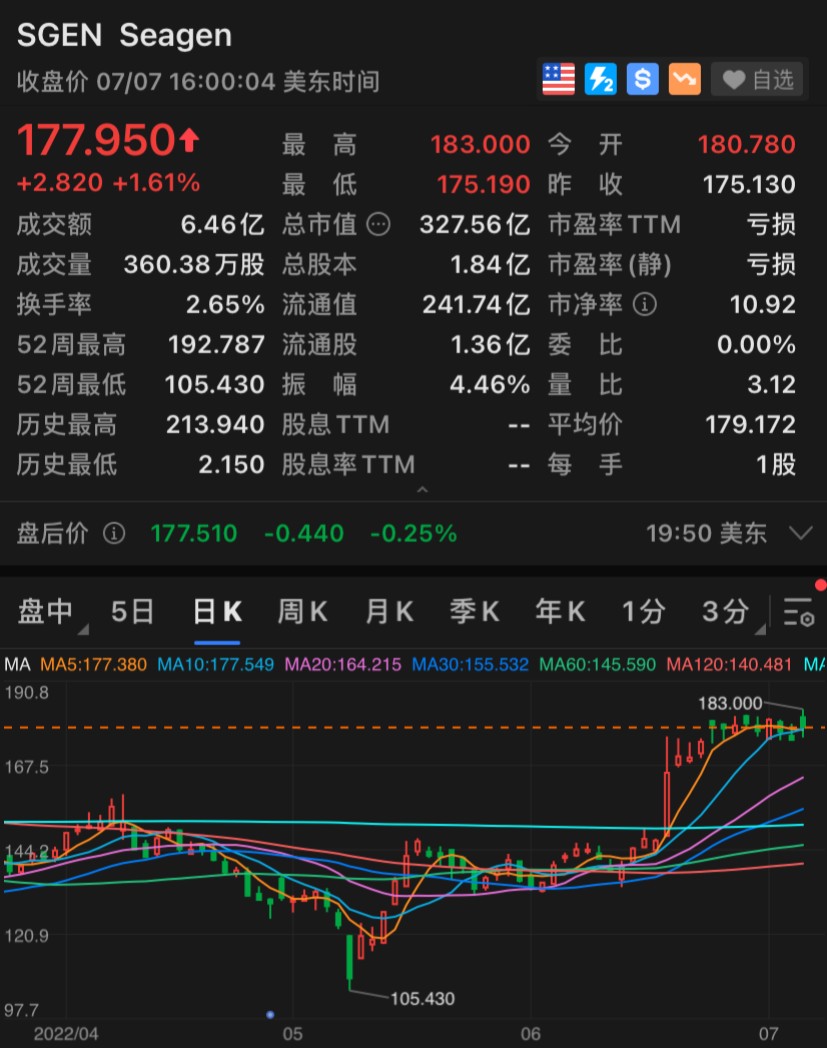Switch to 季K quarterly chart
Screen dimensions: 827x1048
point(474,611)
